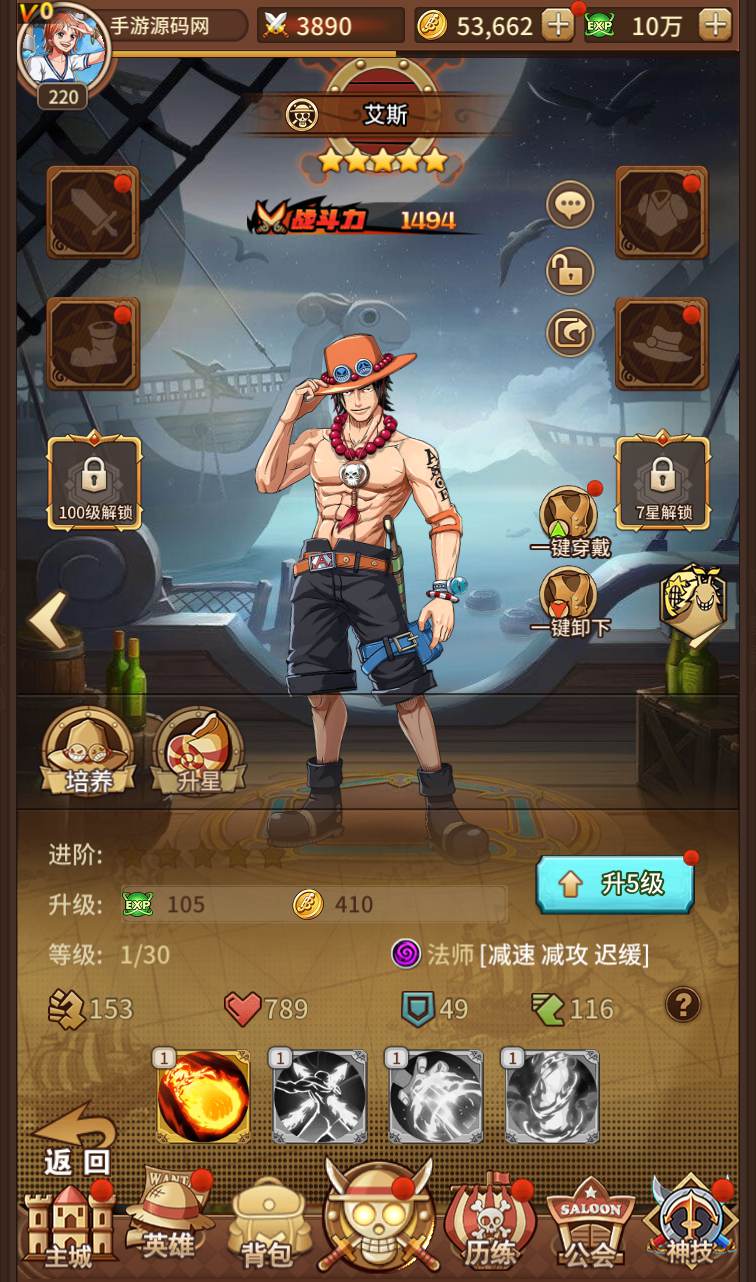Open the sword weapon equipment slot

pyautogui.click(x=92, y=212)
